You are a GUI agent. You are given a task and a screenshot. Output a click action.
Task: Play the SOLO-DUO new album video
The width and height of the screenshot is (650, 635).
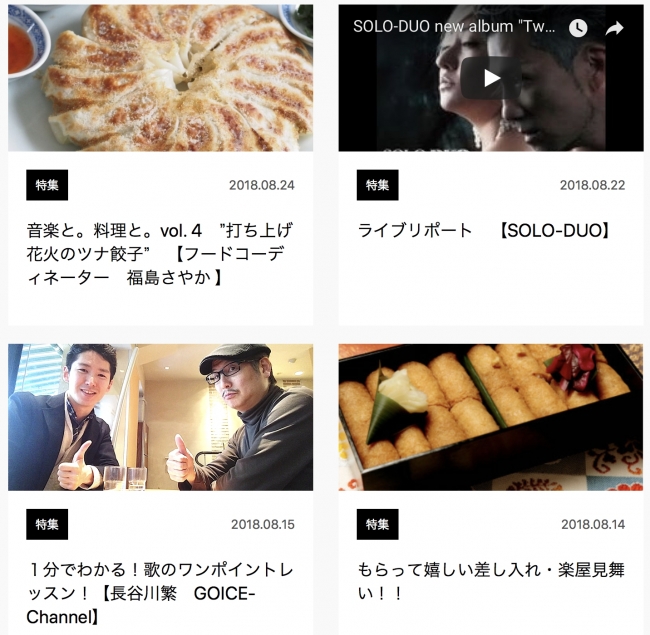490,78
